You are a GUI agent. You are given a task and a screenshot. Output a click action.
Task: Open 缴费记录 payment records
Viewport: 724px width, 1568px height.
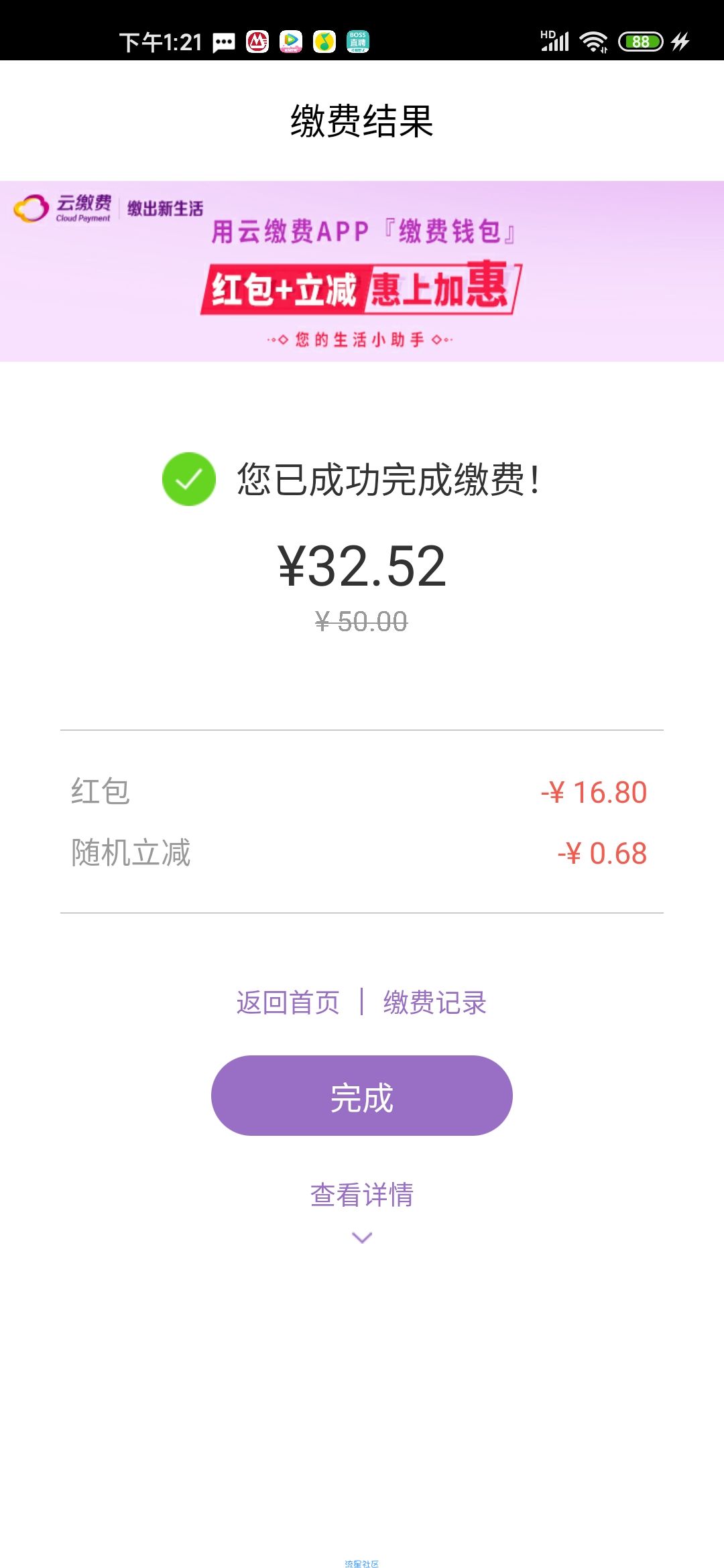click(435, 1002)
